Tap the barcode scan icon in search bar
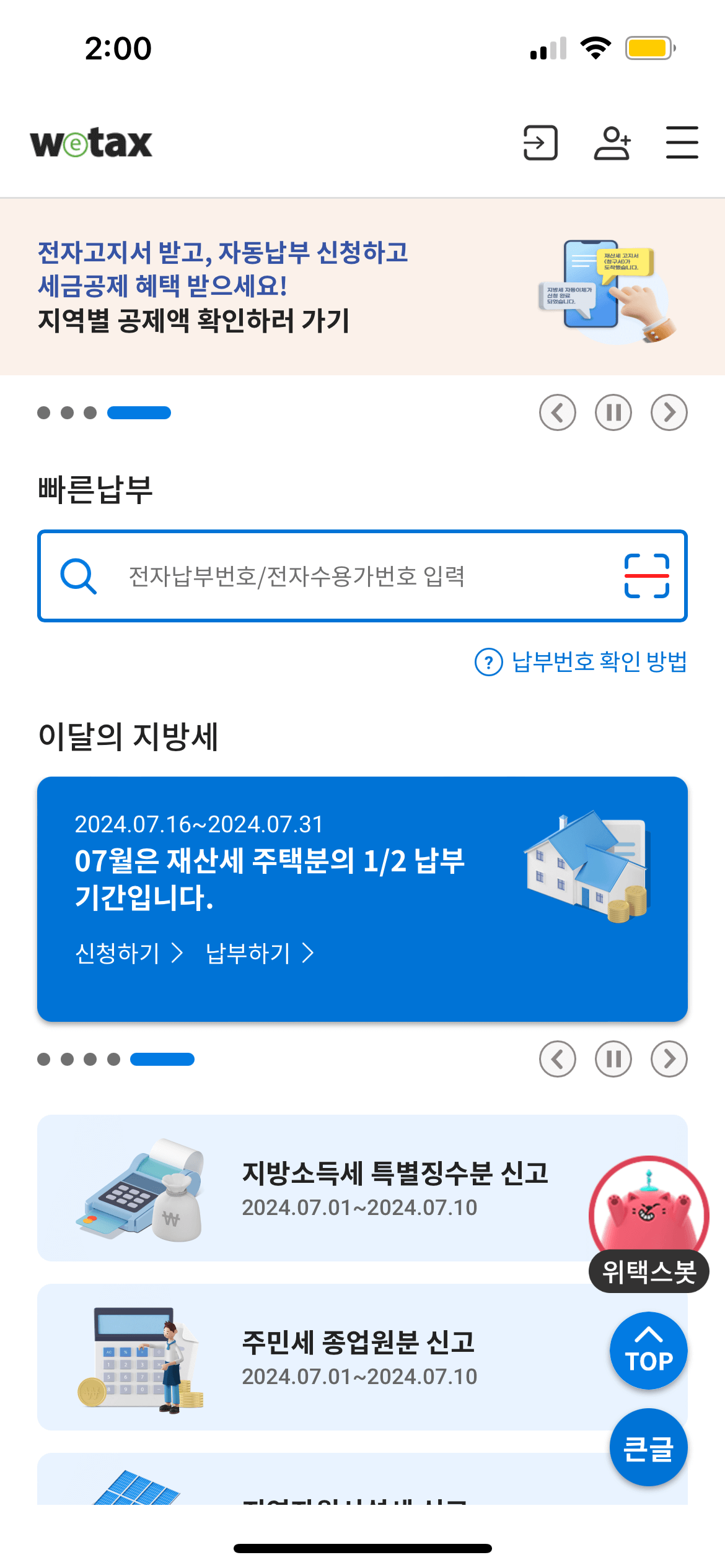 (x=646, y=576)
